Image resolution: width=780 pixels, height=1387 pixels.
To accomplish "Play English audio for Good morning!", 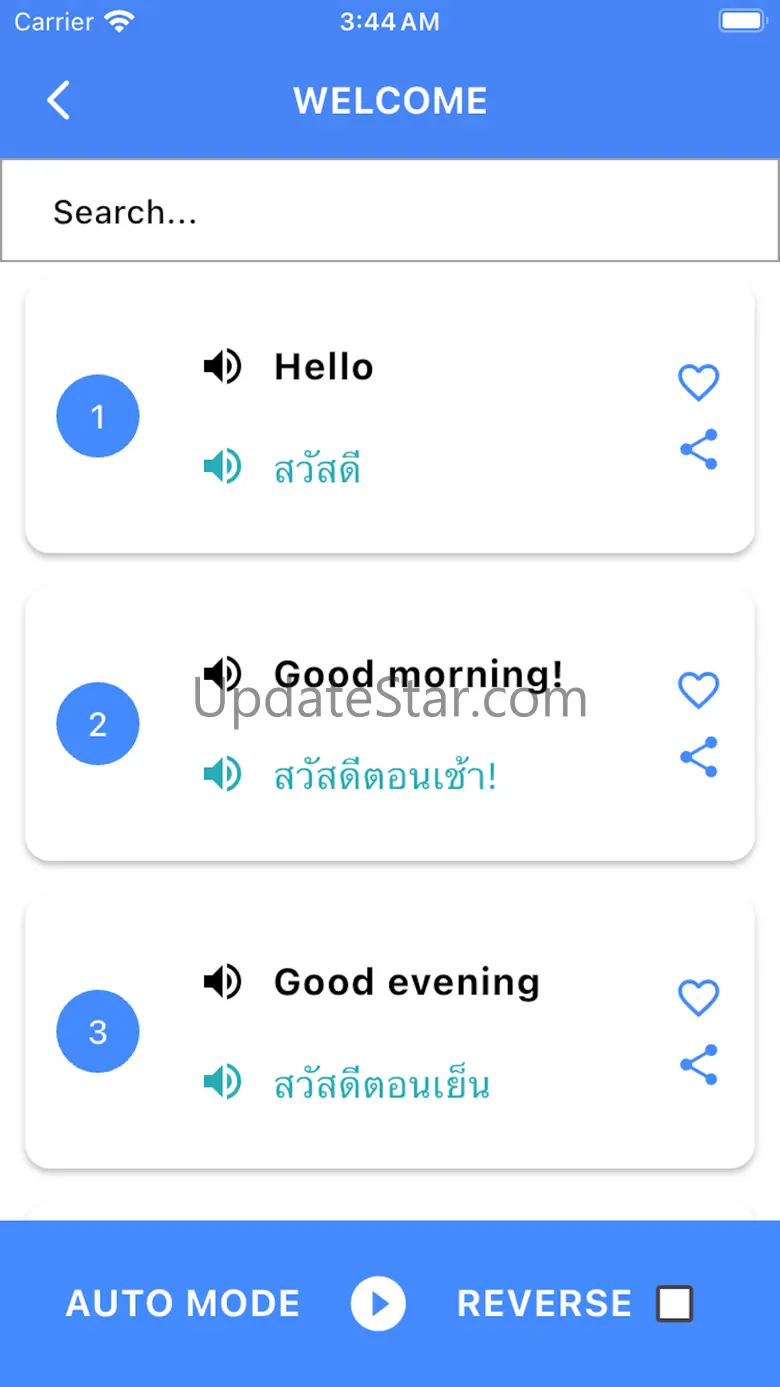I will click(x=222, y=673).
